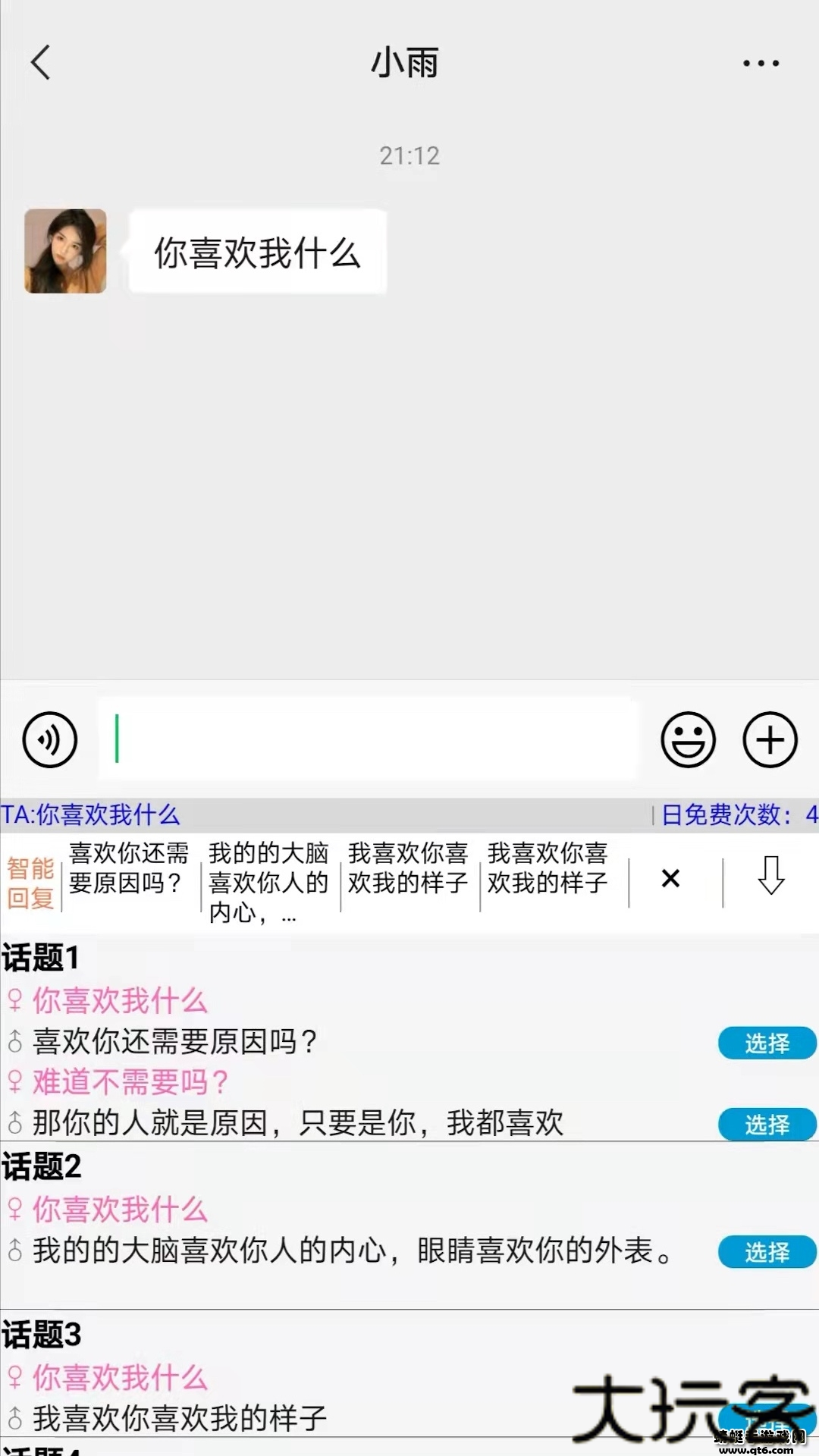Image resolution: width=819 pixels, height=1456 pixels.
Task: Dismiss smart replies with the X icon
Action: (x=670, y=878)
